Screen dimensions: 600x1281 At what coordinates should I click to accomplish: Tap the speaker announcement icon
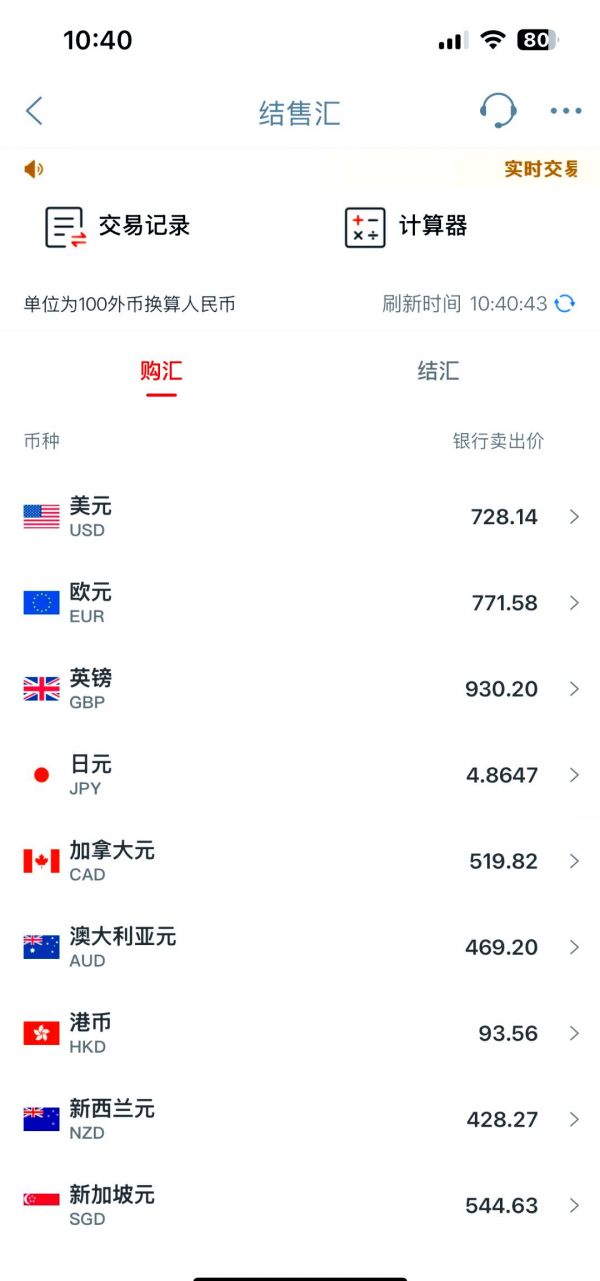tap(34, 169)
